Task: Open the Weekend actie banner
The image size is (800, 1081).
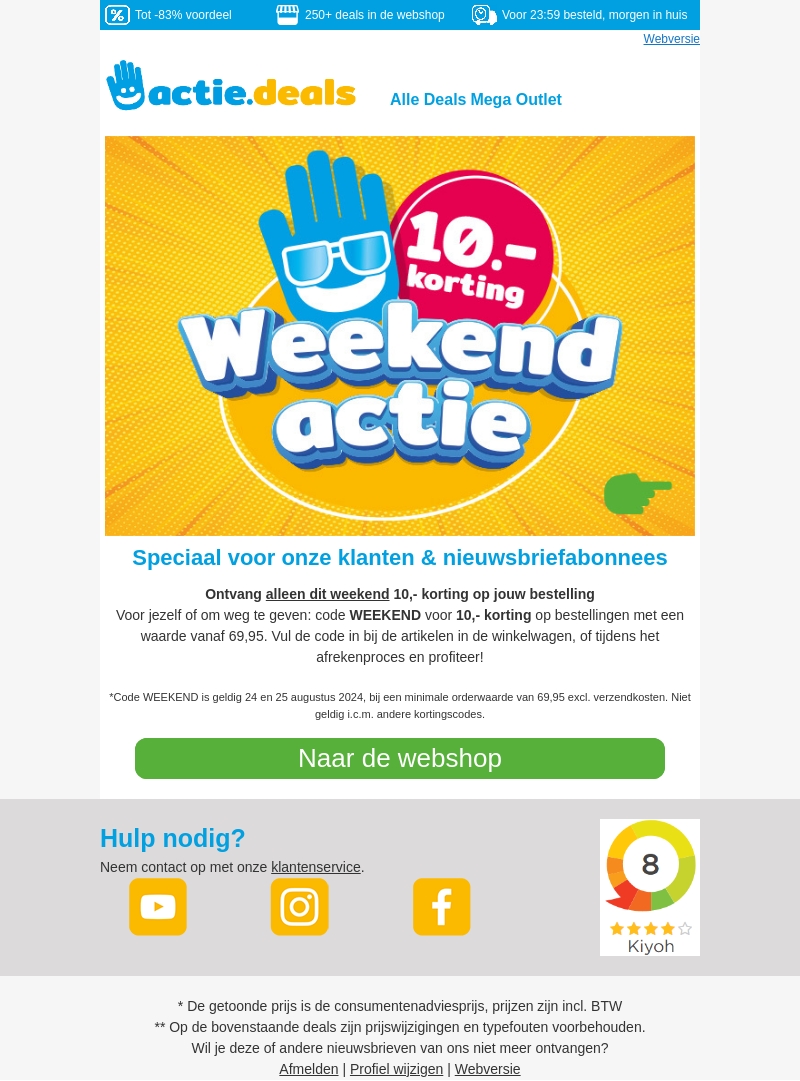Action: (400, 336)
